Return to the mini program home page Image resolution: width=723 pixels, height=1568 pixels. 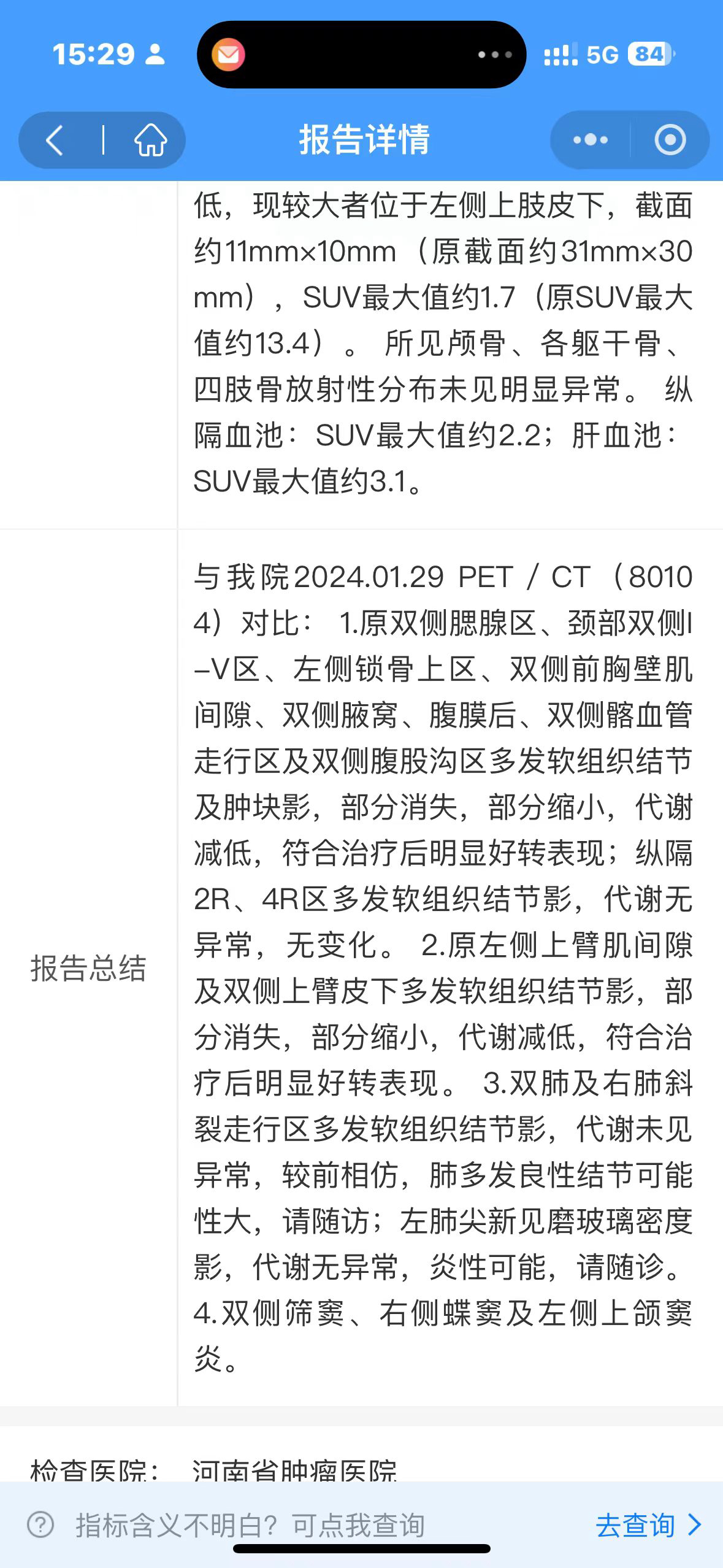pos(150,140)
